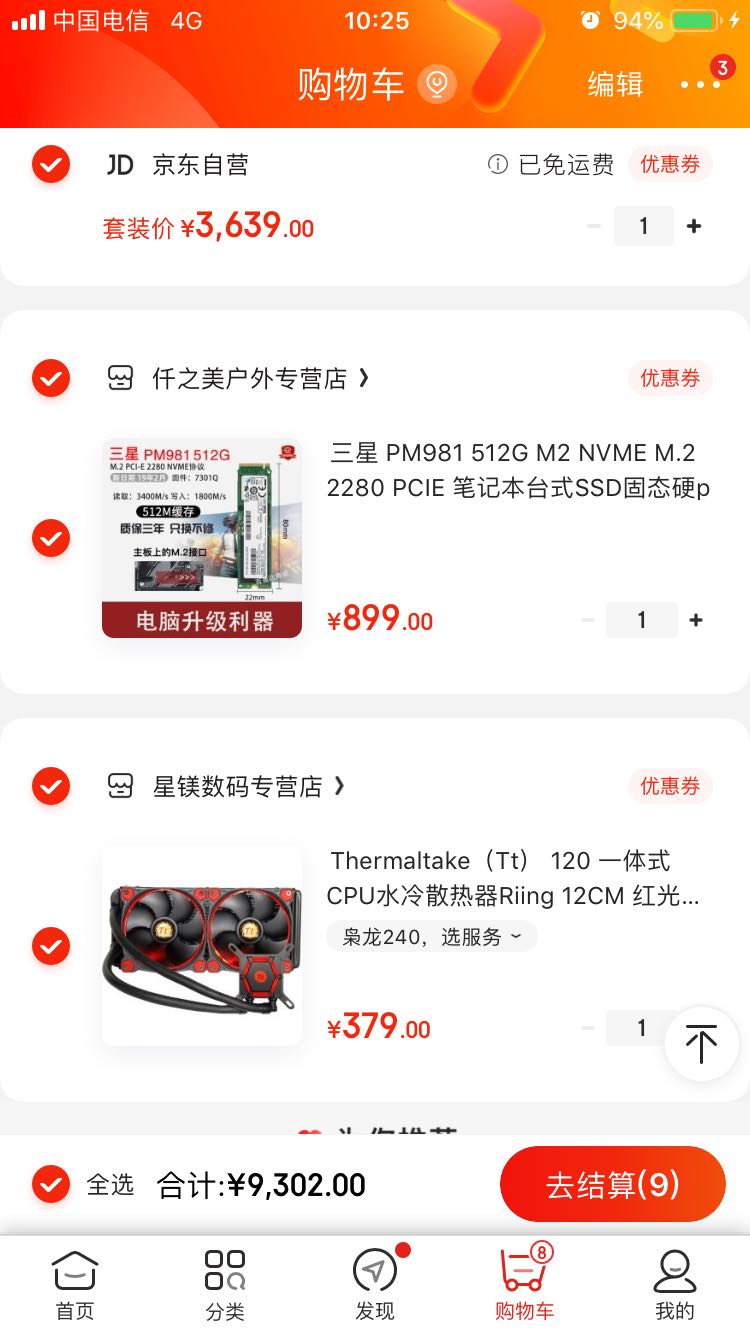Switch to the 首页 tab
750x1334 pixels.
coord(75,1285)
